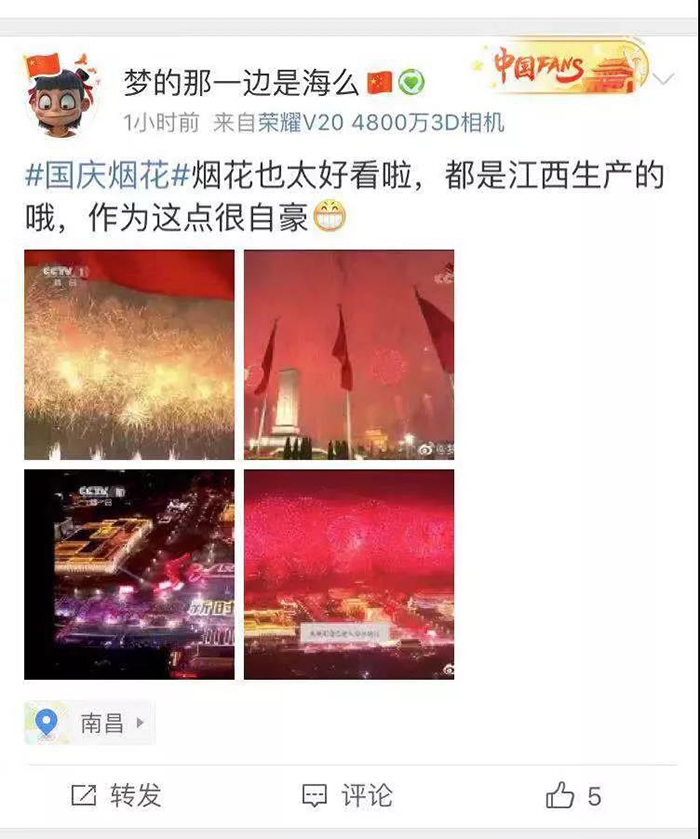
Task: Open the username 梦的那一边是海么
Action: coord(242,82)
